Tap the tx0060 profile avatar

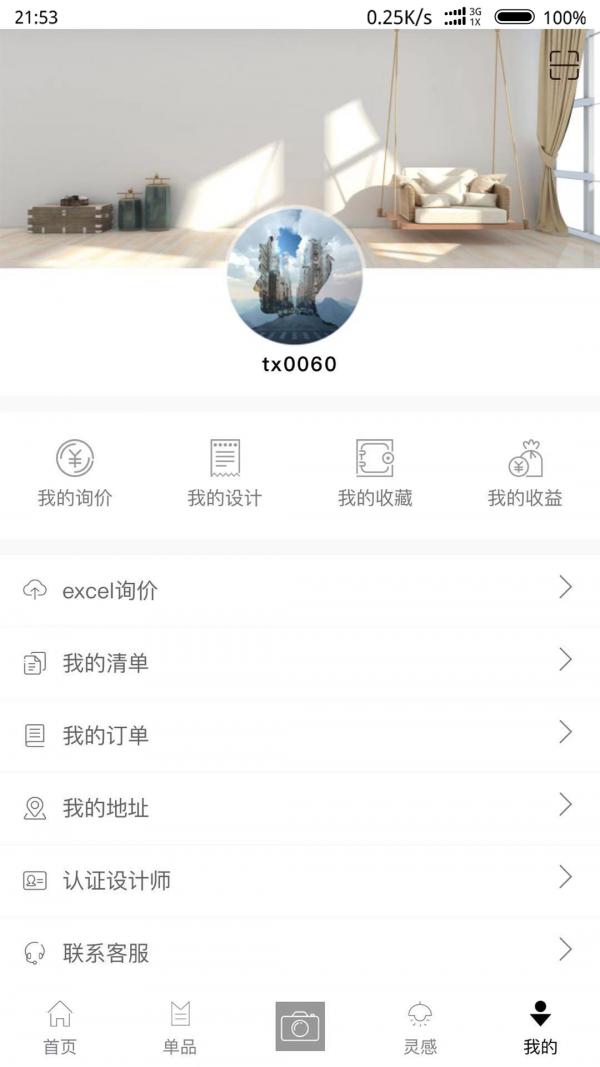pyautogui.click(x=295, y=277)
